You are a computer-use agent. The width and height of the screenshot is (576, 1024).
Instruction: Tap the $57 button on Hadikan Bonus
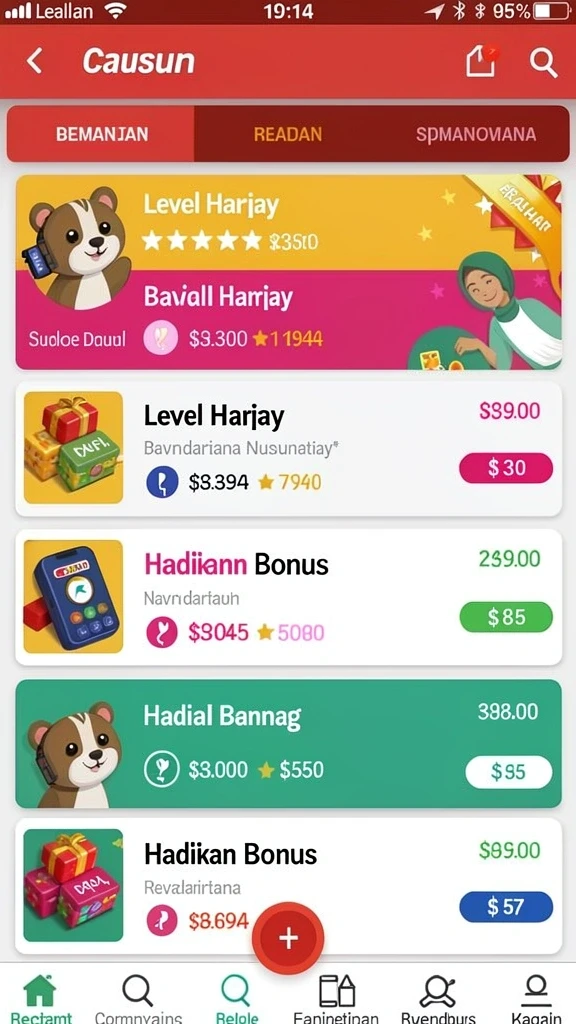(x=506, y=906)
